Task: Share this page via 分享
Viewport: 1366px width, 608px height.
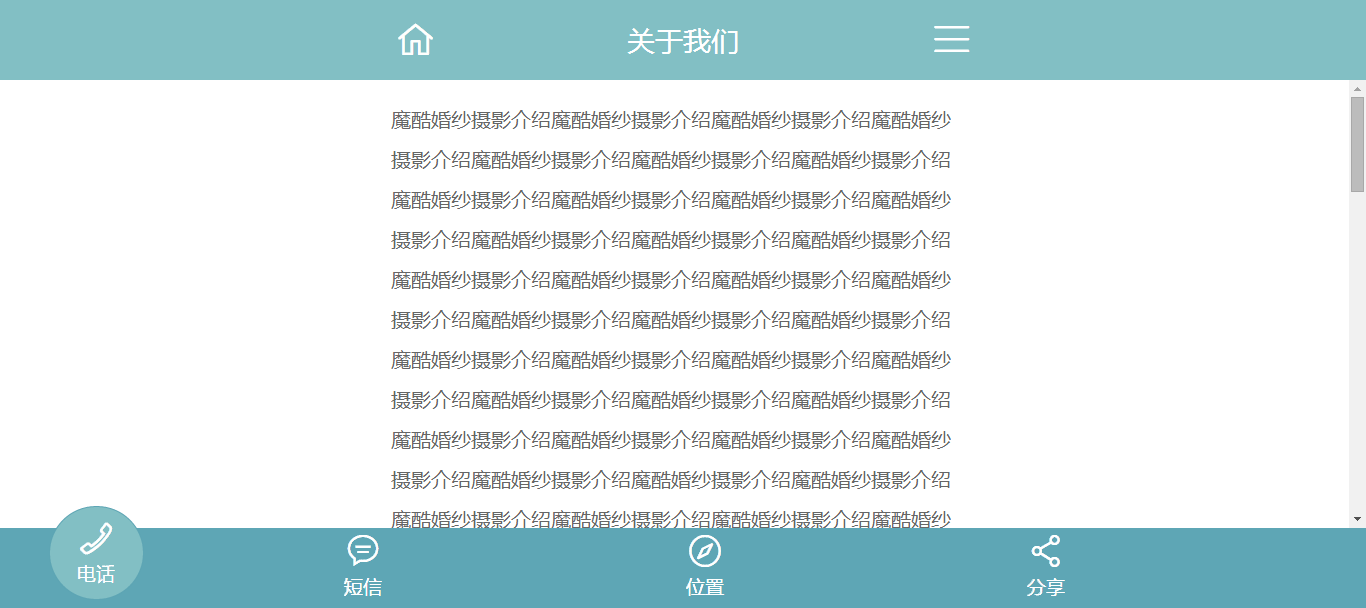Action: [1046, 565]
